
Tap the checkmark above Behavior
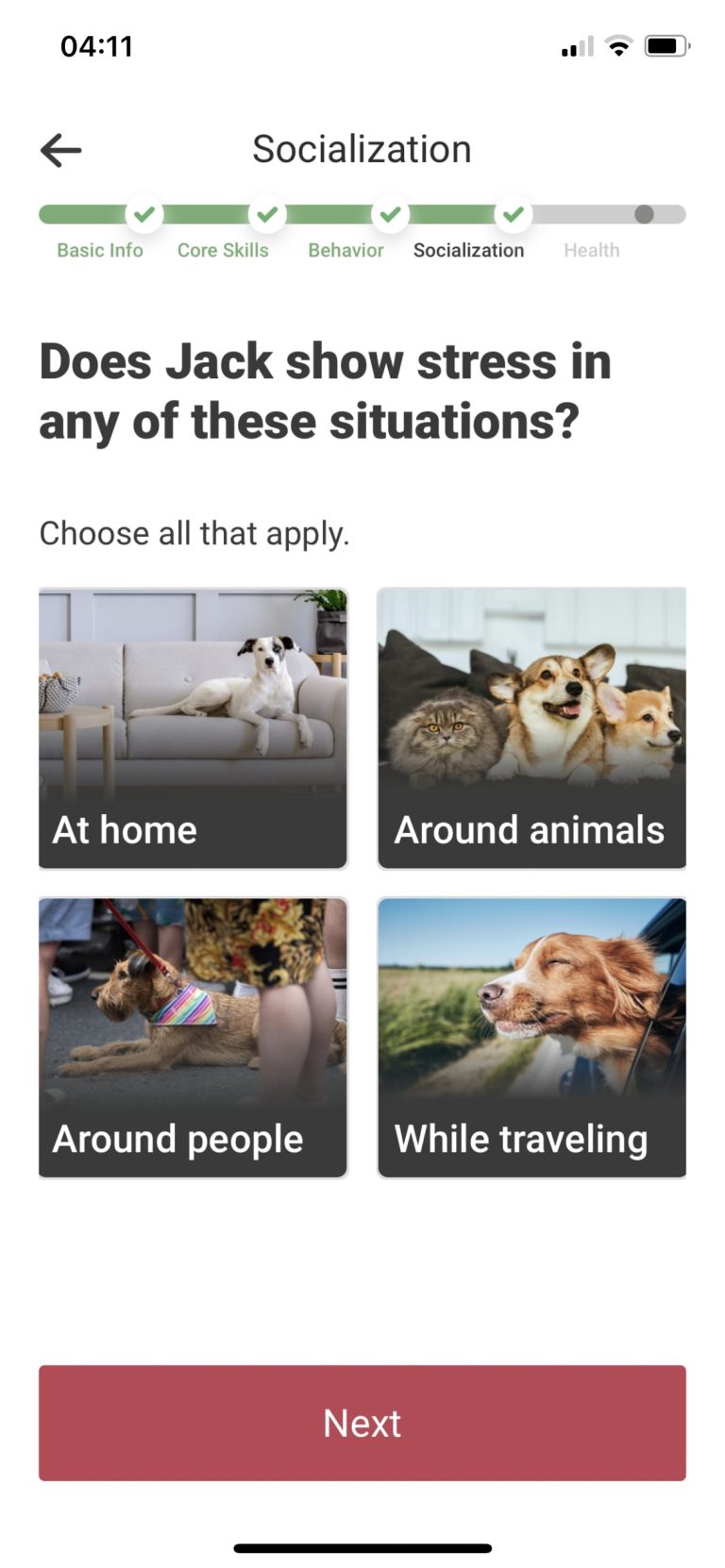point(390,215)
